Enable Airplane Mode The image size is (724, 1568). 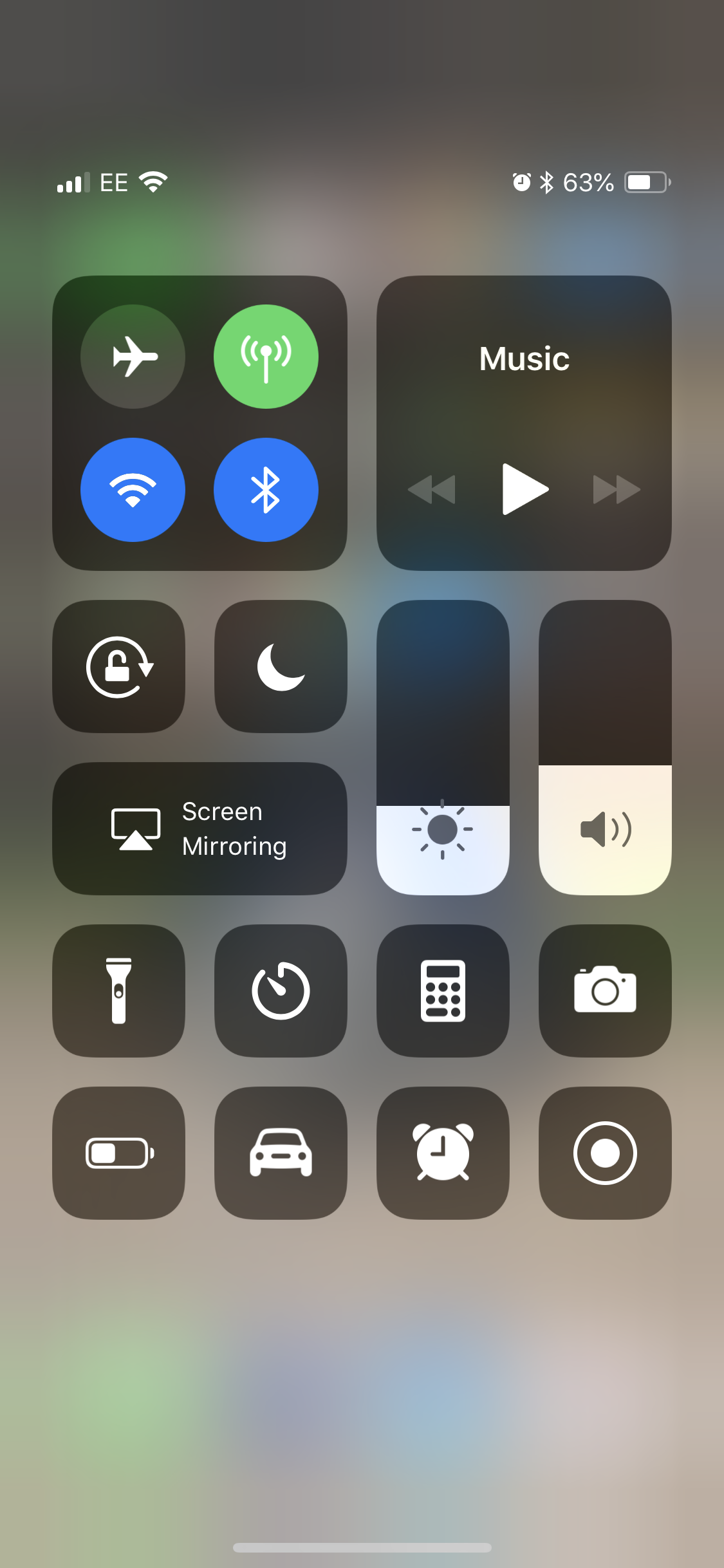coord(133,357)
